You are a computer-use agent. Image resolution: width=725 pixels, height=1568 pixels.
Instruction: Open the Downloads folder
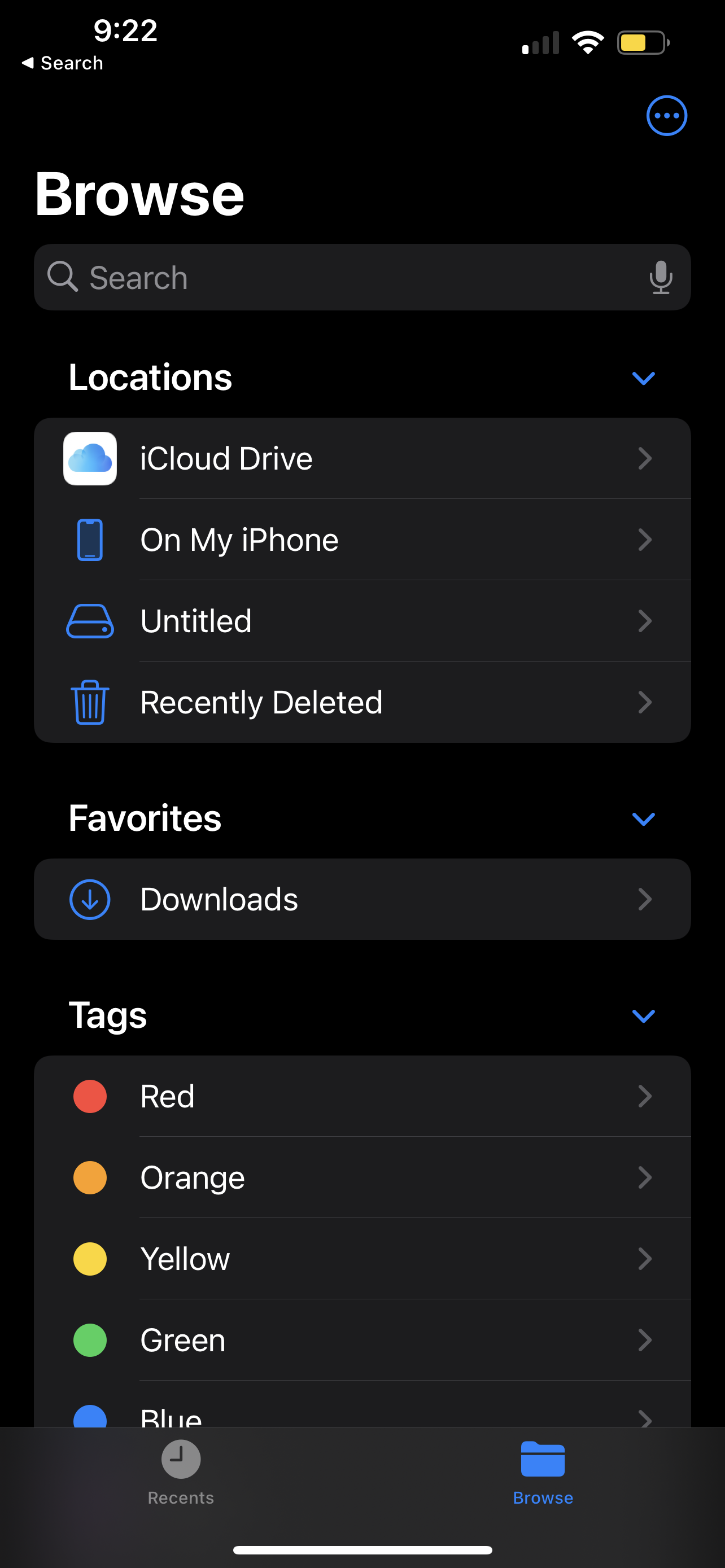point(362,899)
